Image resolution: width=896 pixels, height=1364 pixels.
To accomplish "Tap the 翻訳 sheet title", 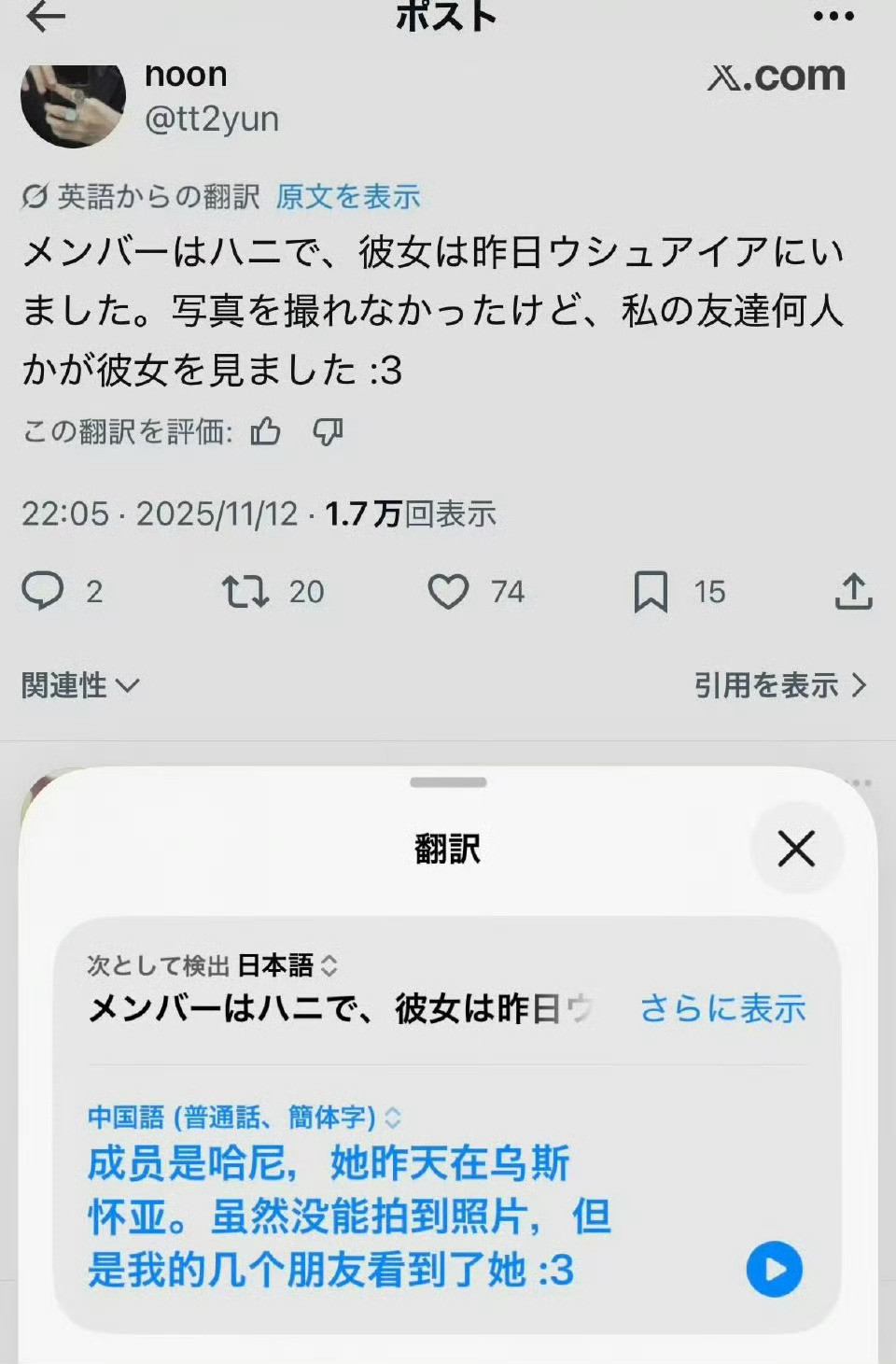I will click(x=446, y=850).
